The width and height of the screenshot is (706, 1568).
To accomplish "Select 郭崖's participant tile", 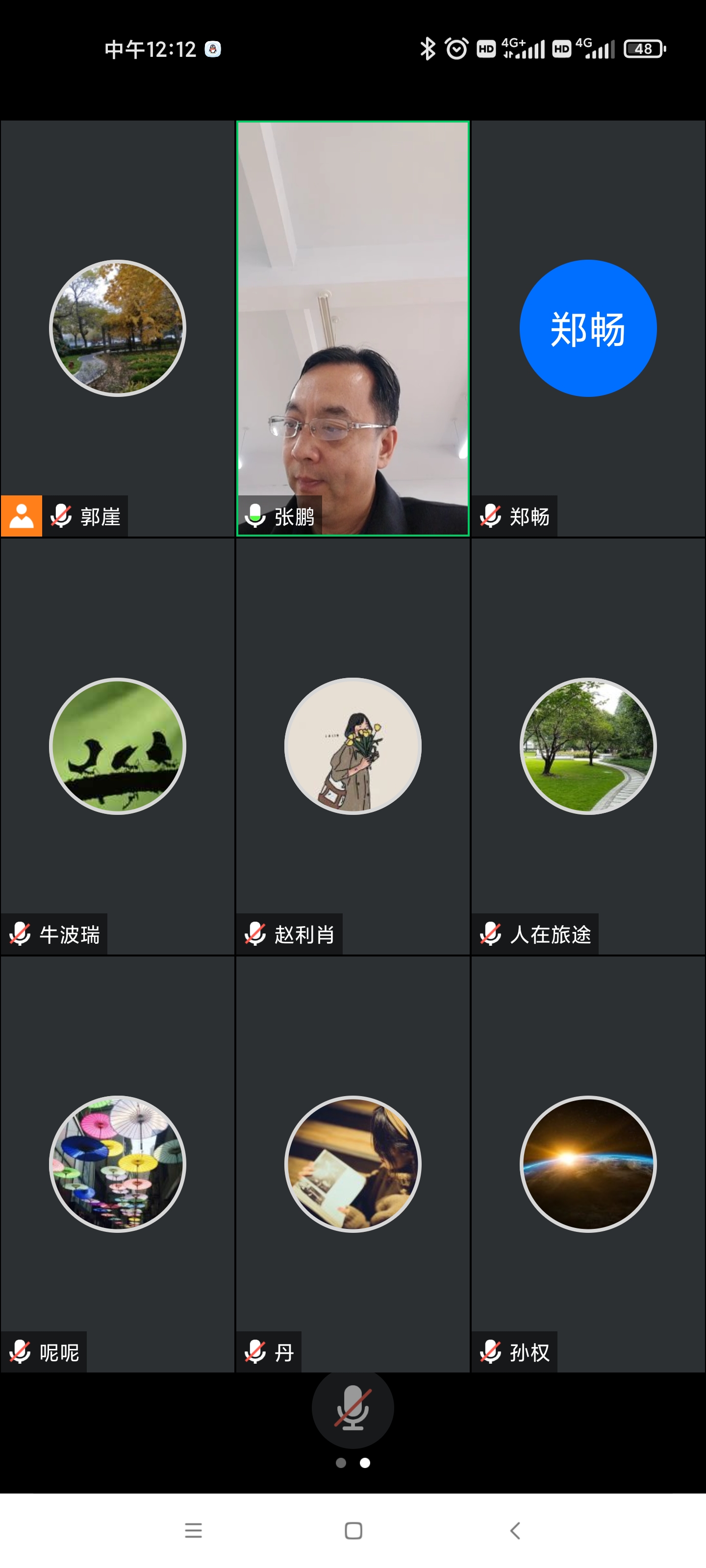I will click(118, 329).
